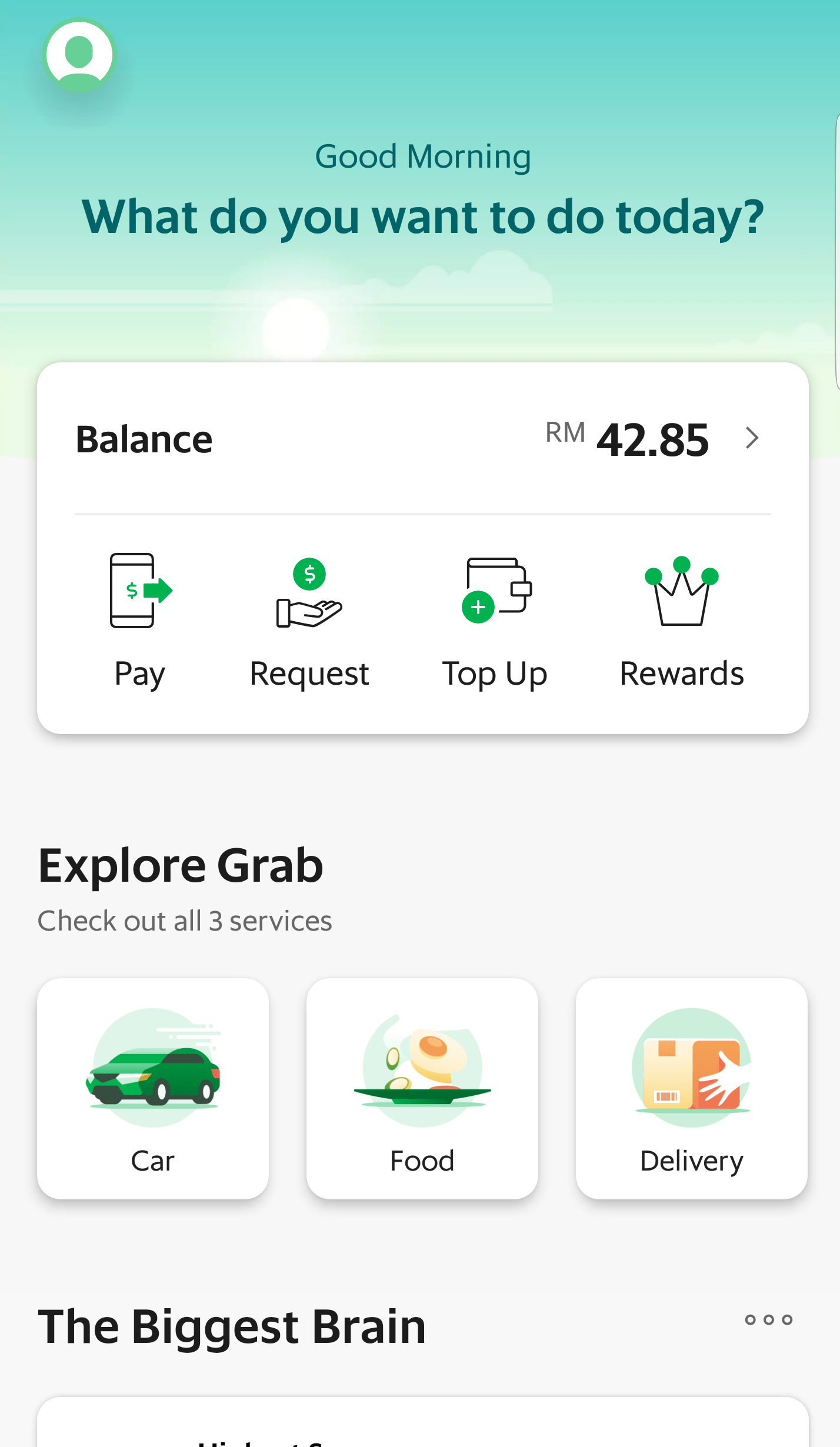This screenshot has height=1447, width=840.
Task: Select the Food service card
Action: (x=422, y=1088)
